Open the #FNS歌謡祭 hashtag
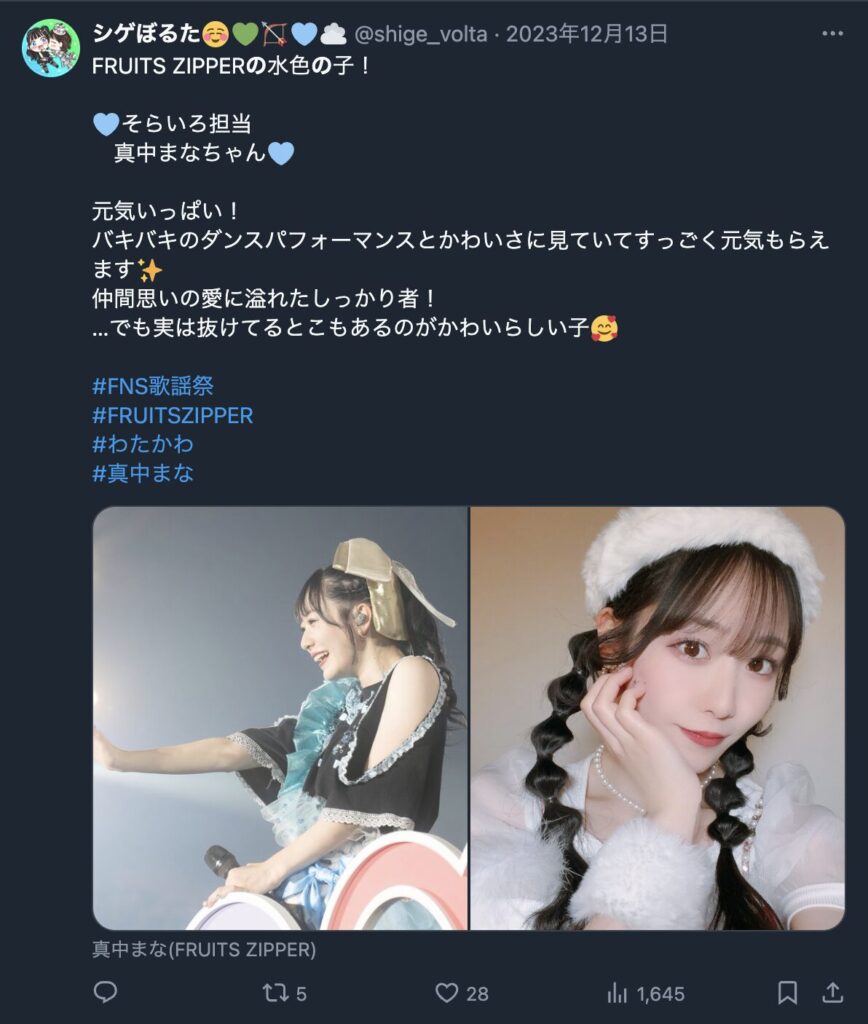 pos(153,385)
